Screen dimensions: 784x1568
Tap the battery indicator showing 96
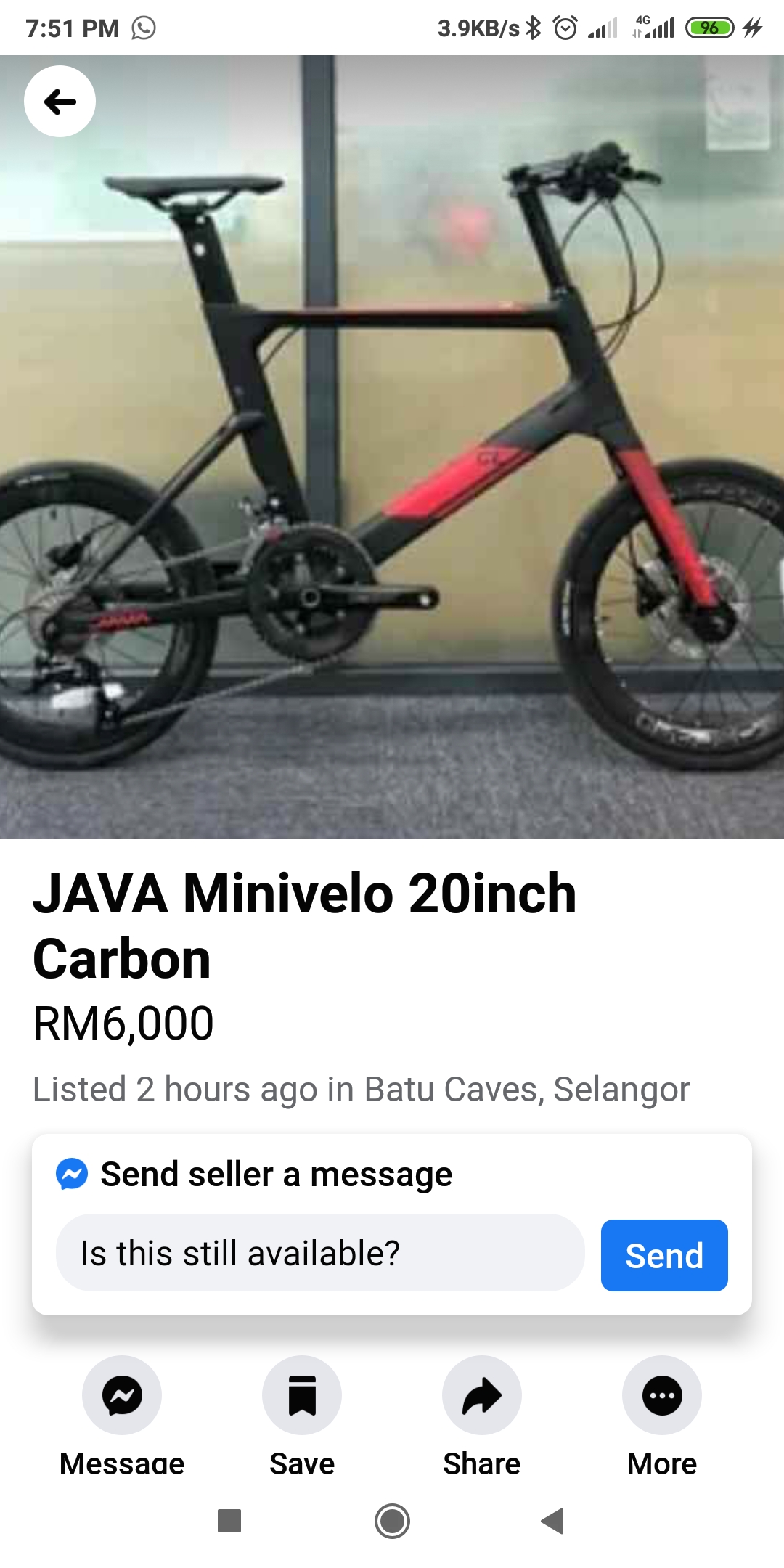tap(710, 28)
